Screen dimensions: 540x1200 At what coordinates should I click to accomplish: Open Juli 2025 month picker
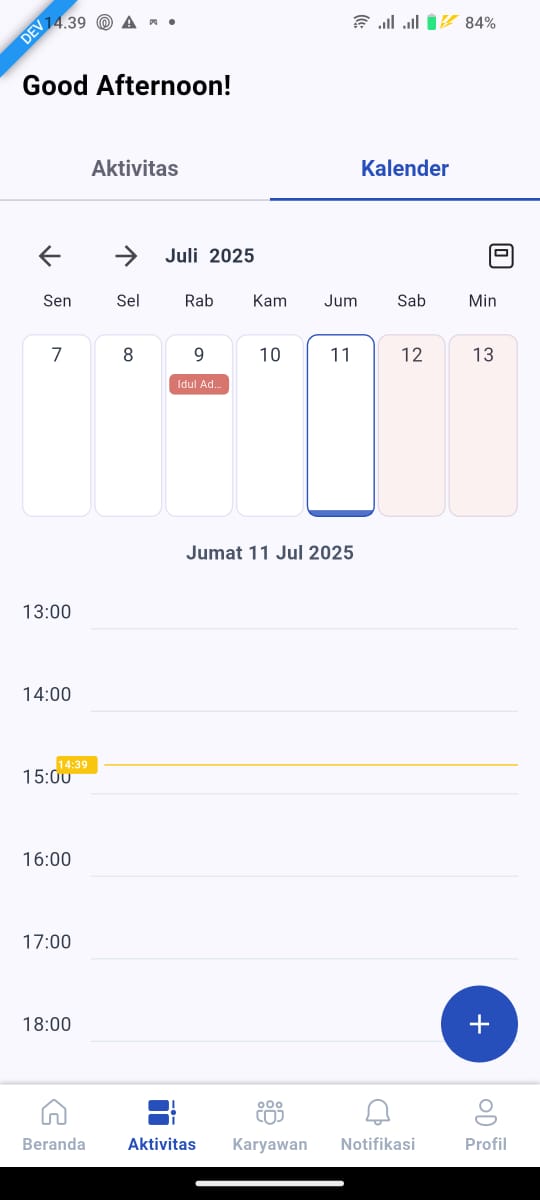(210, 256)
